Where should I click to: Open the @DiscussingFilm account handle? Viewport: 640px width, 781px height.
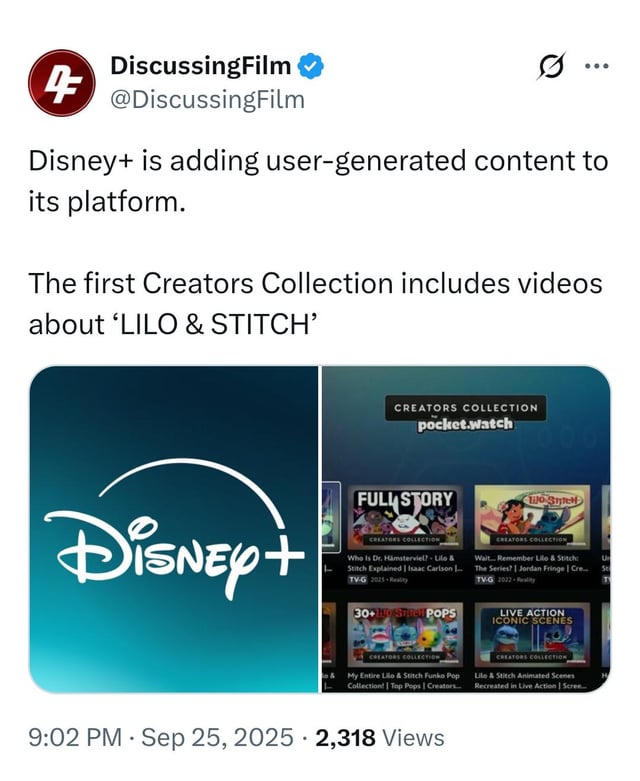207,100
